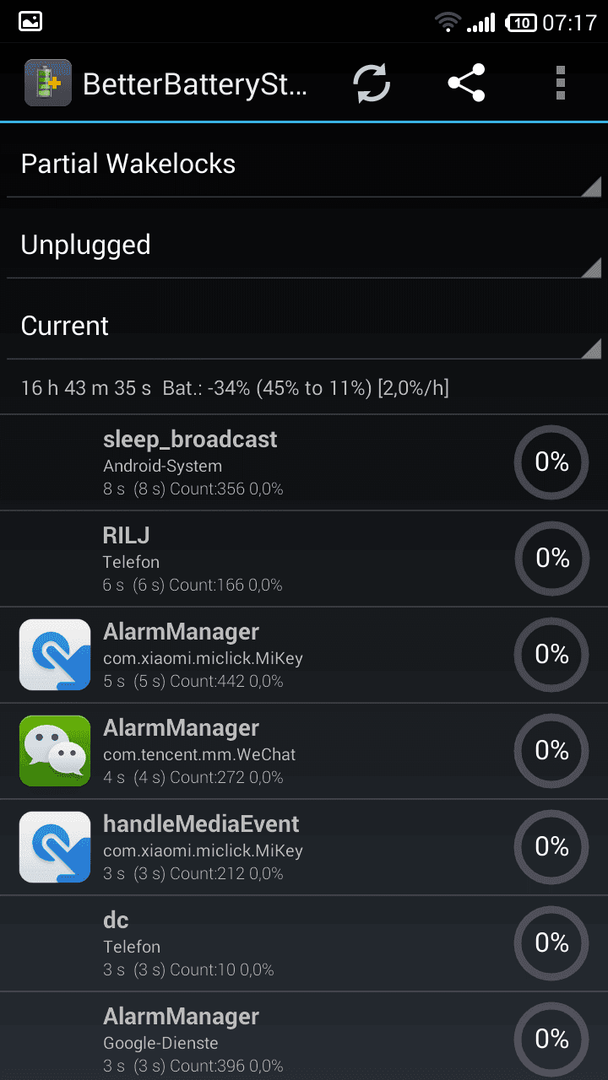Share the battery statistics
The image size is (608, 1080).
(467, 83)
